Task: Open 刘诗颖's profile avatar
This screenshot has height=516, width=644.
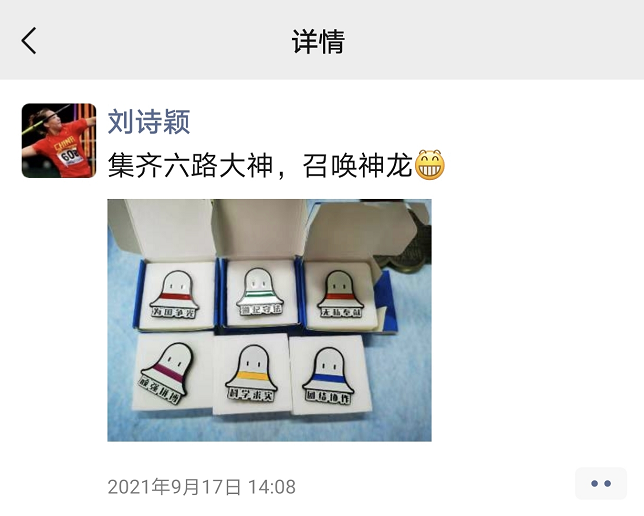Action: click(x=59, y=140)
